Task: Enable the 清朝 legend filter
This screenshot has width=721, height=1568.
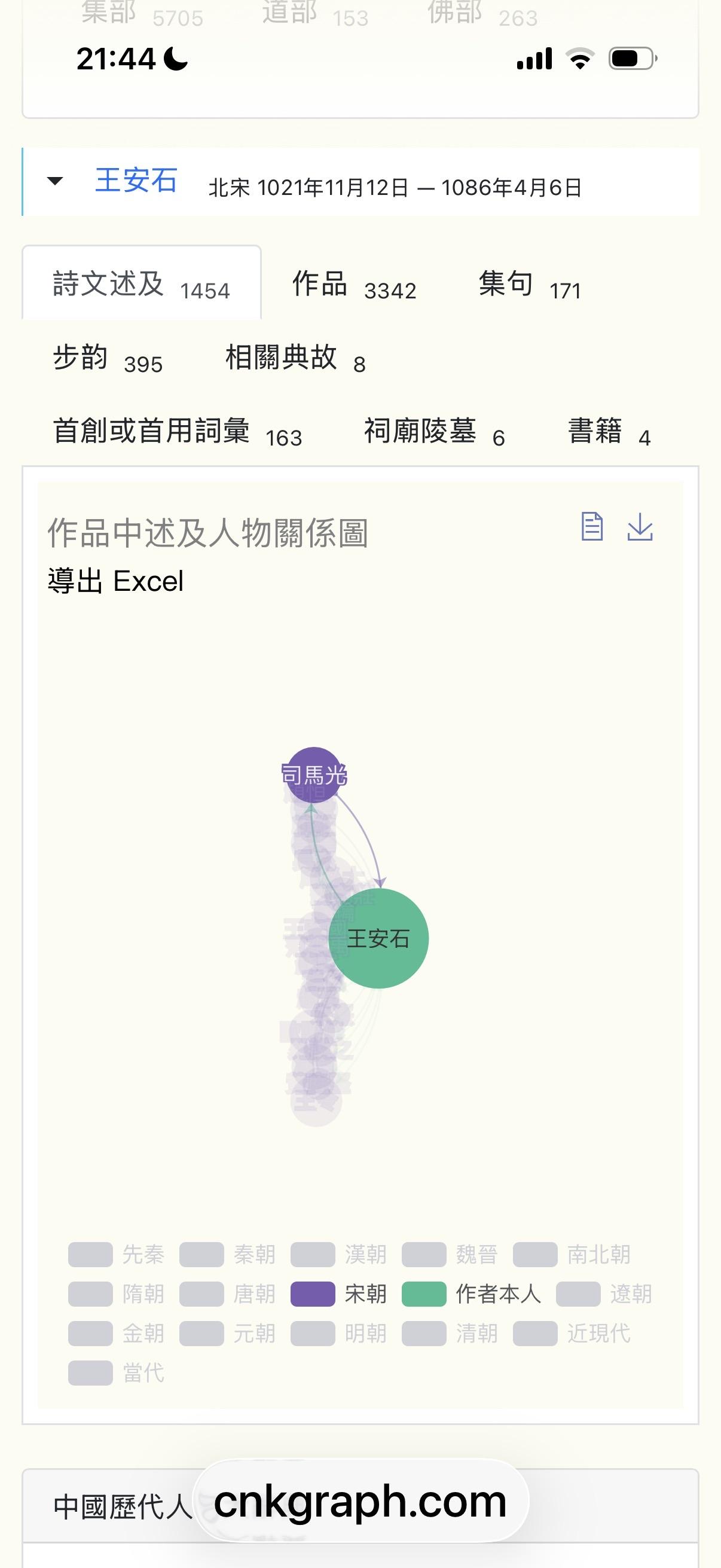Action: click(450, 1334)
